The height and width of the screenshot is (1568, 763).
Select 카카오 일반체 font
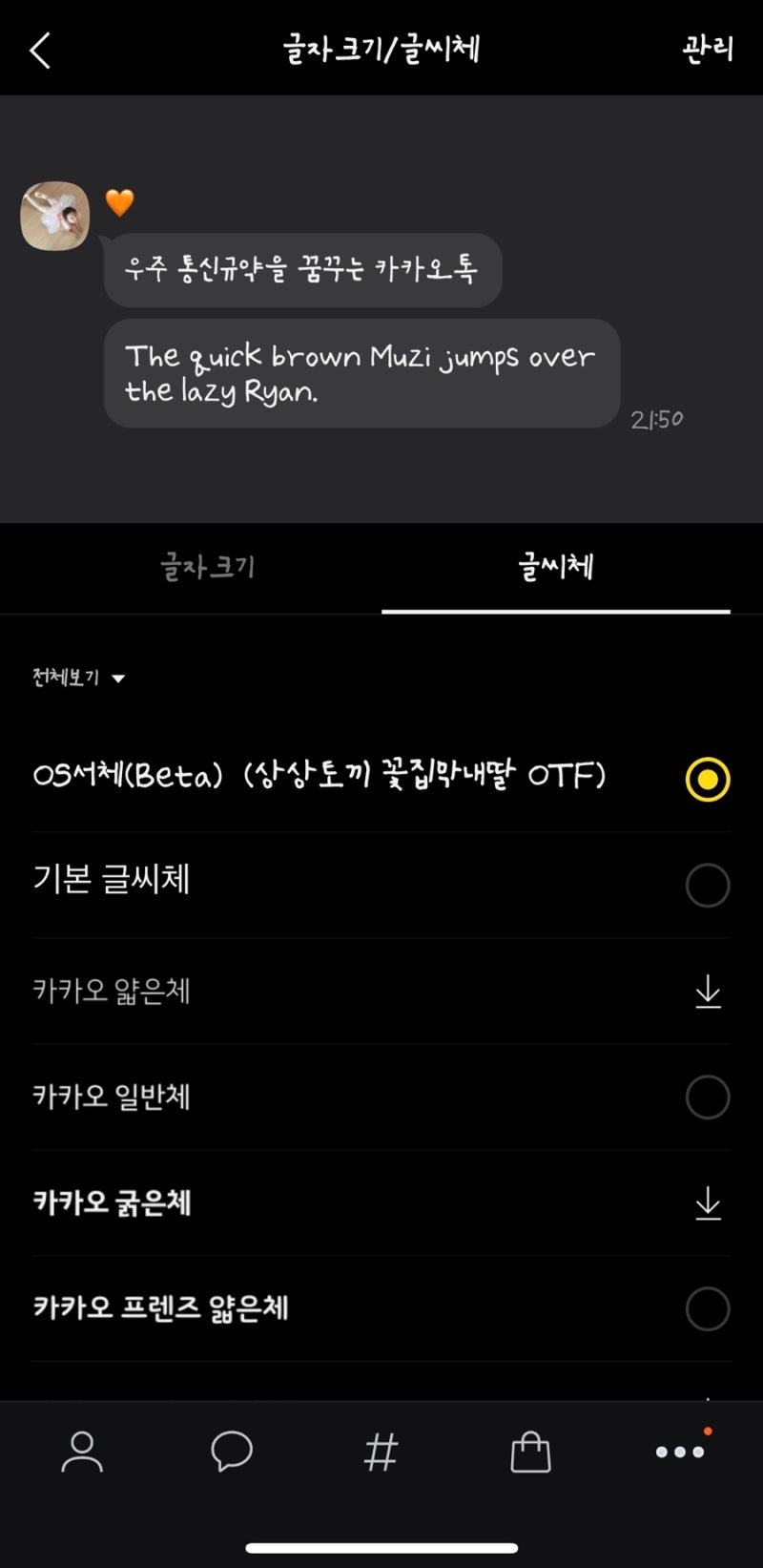point(707,1098)
